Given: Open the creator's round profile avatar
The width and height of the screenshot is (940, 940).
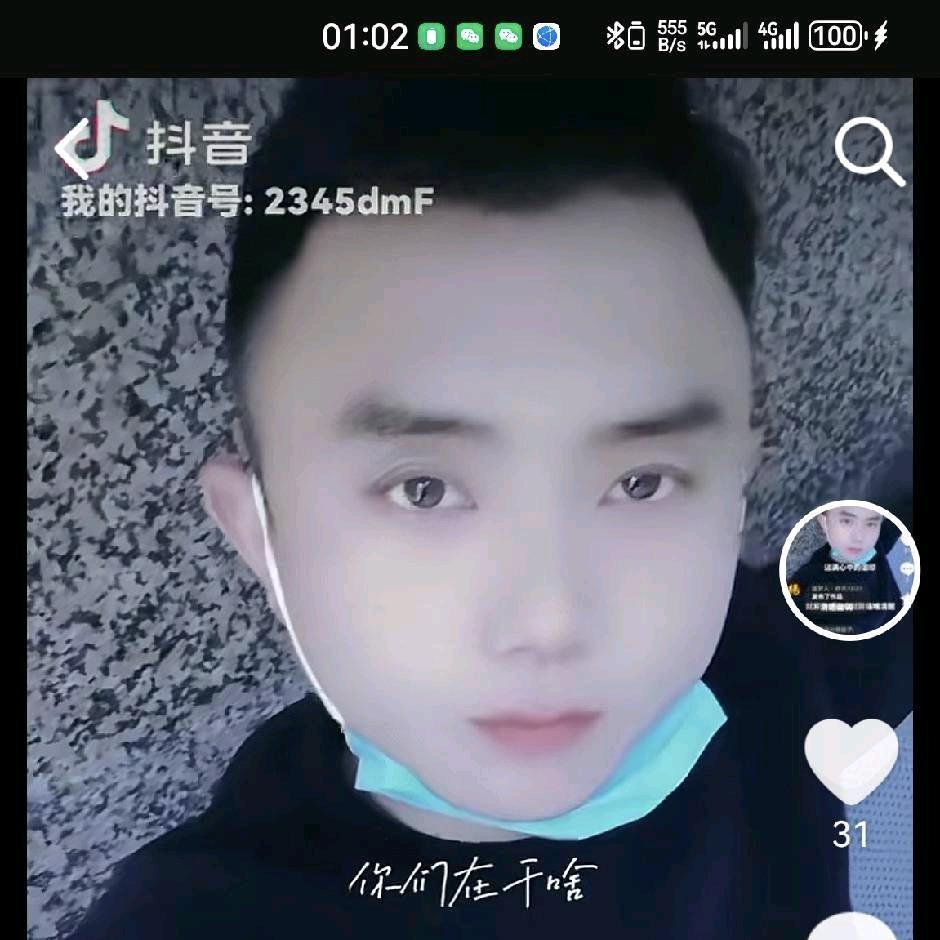Looking at the screenshot, I should point(849,570).
